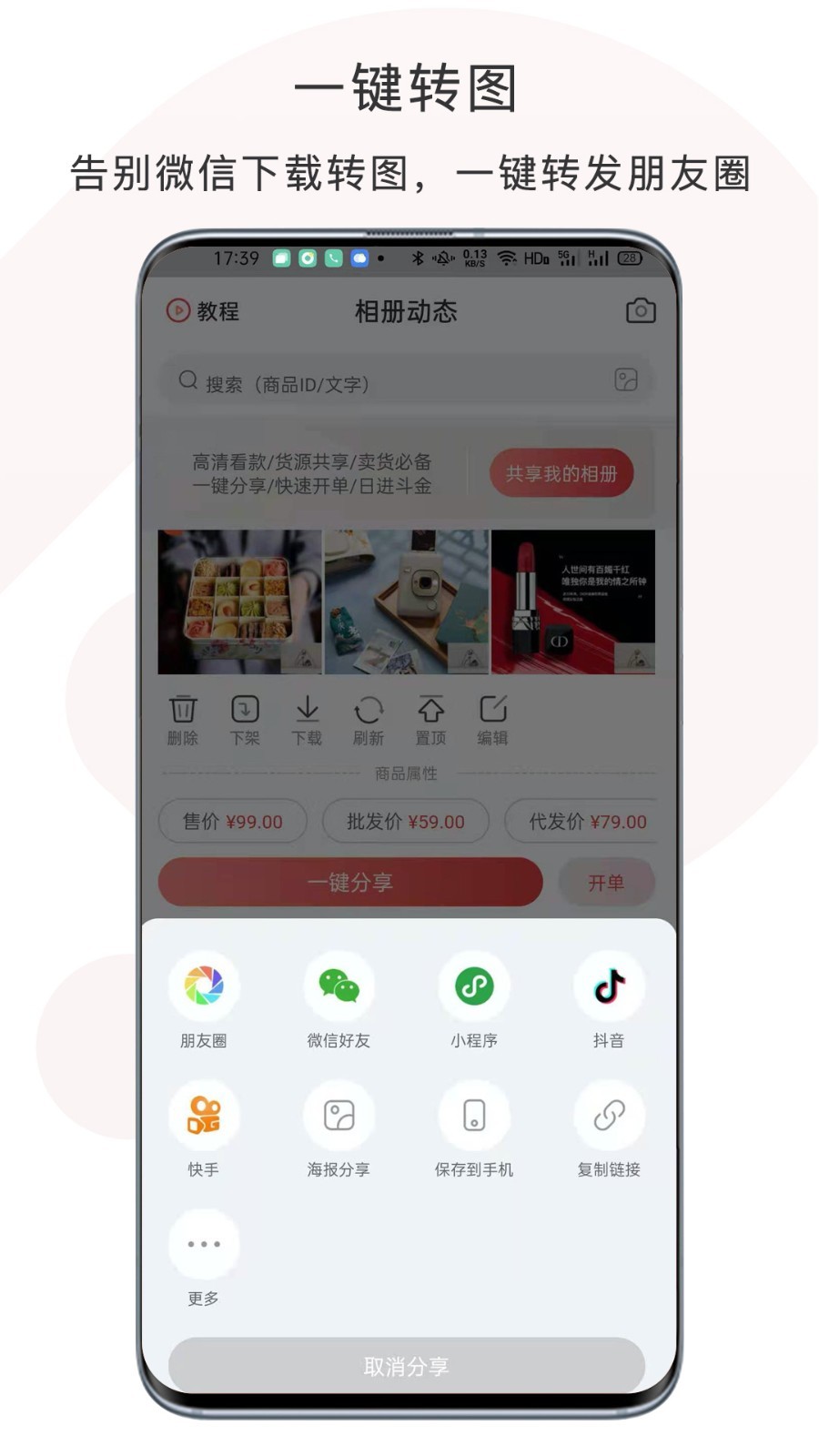The width and height of the screenshot is (819, 1456).
Task: Open 海报分享 poster sharing option
Action: (x=339, y=1114)
